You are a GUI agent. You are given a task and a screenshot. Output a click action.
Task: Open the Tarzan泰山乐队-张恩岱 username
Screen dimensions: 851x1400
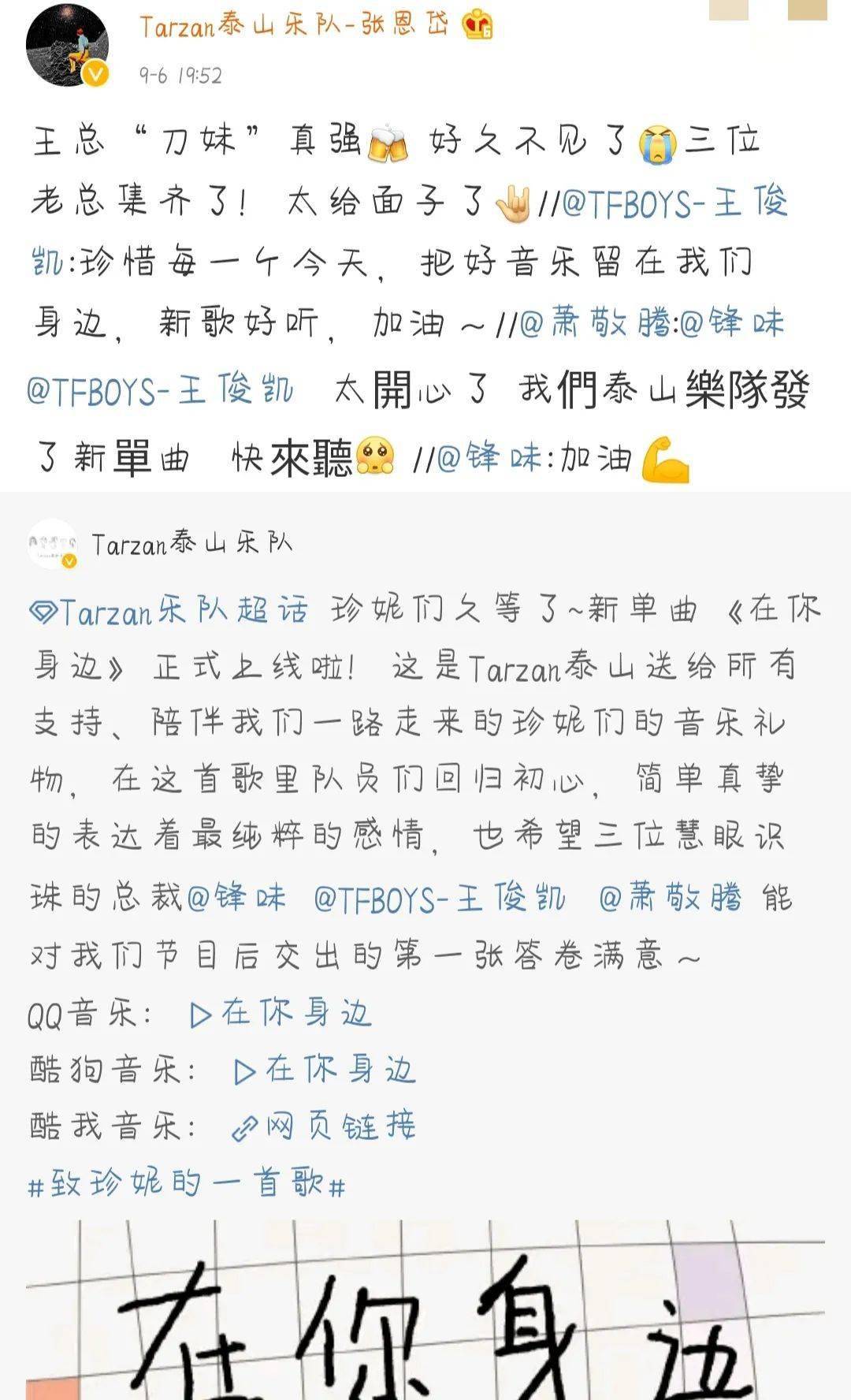[294, 26]
